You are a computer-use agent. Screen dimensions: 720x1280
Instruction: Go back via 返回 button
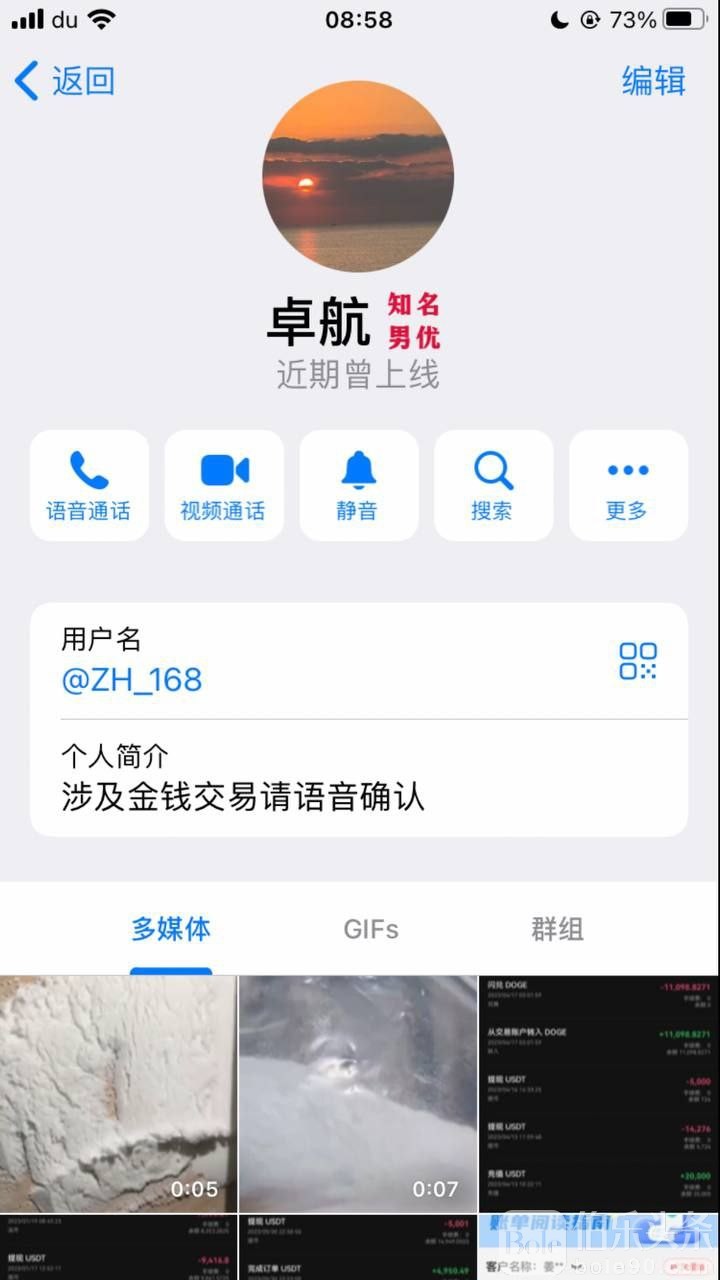(65, 81)
